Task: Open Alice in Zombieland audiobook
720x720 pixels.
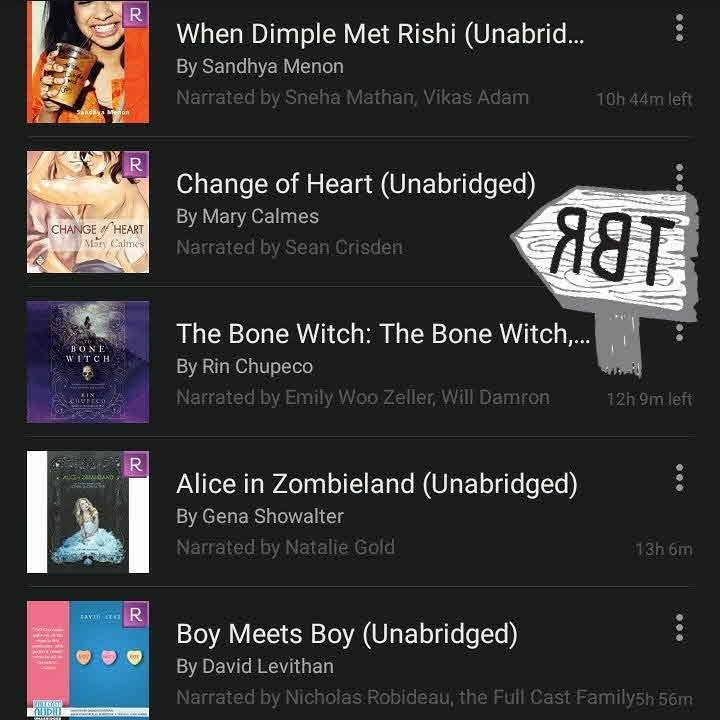Action: pyautogui.click(x=376, y=485)
